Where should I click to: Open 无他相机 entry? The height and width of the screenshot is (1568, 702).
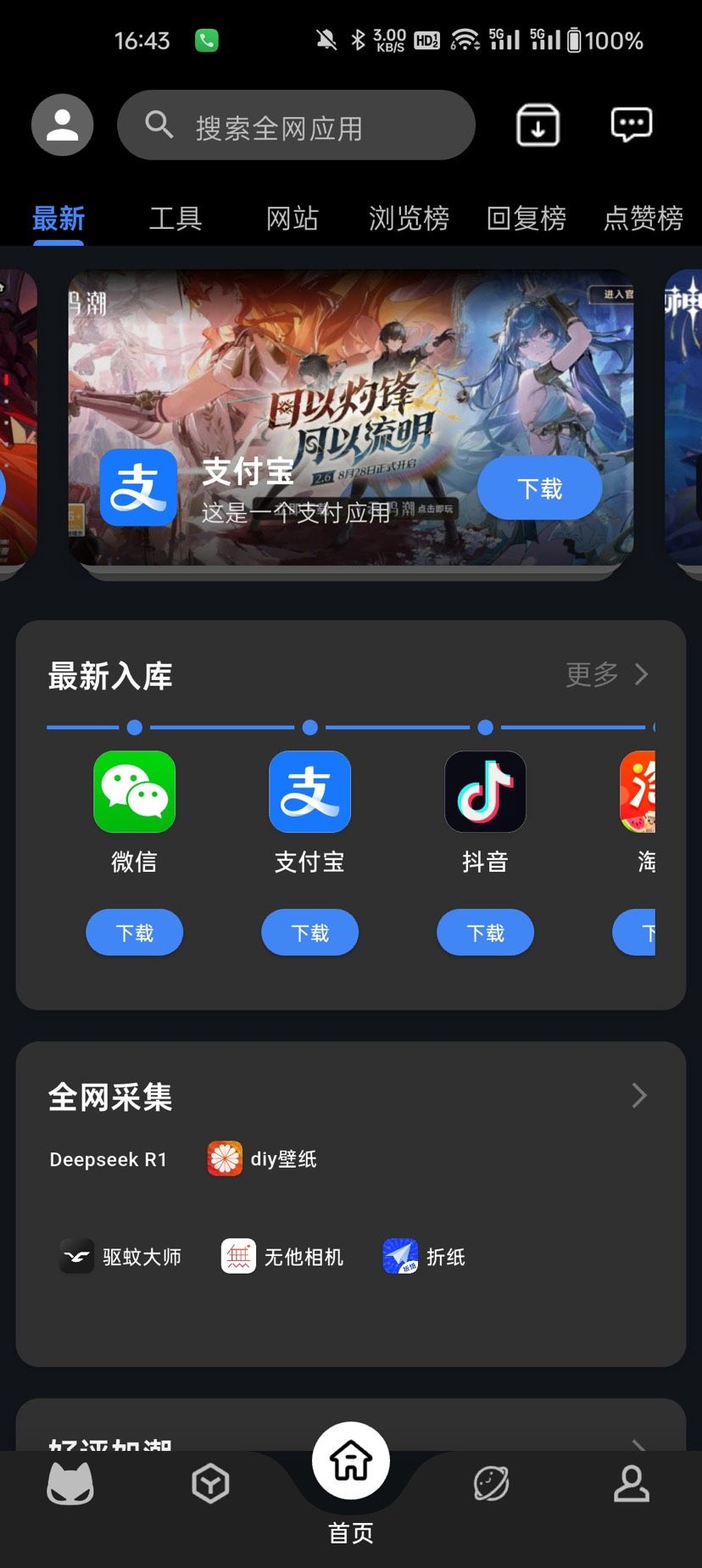[x=282, y=1257]
